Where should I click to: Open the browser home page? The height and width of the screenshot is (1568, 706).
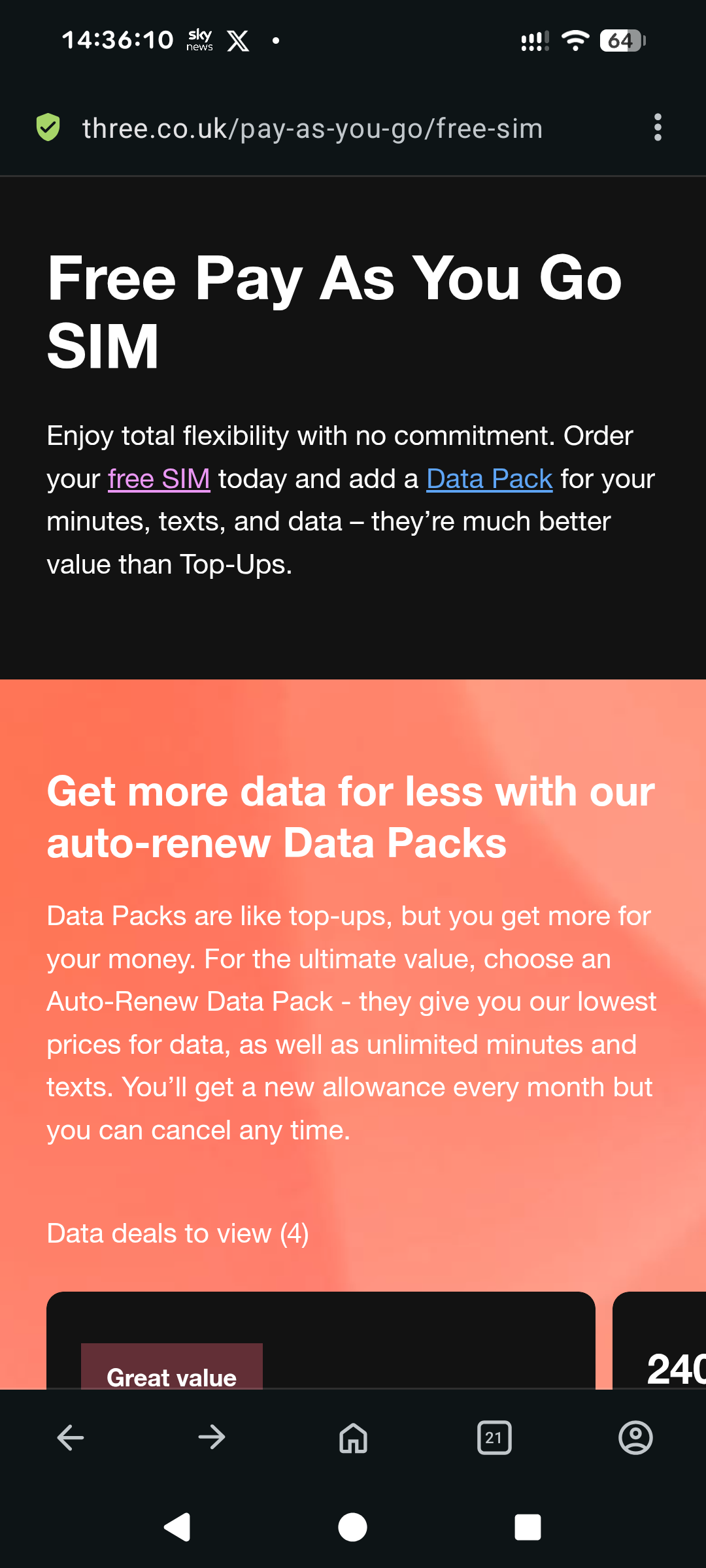coord(353,1437)
